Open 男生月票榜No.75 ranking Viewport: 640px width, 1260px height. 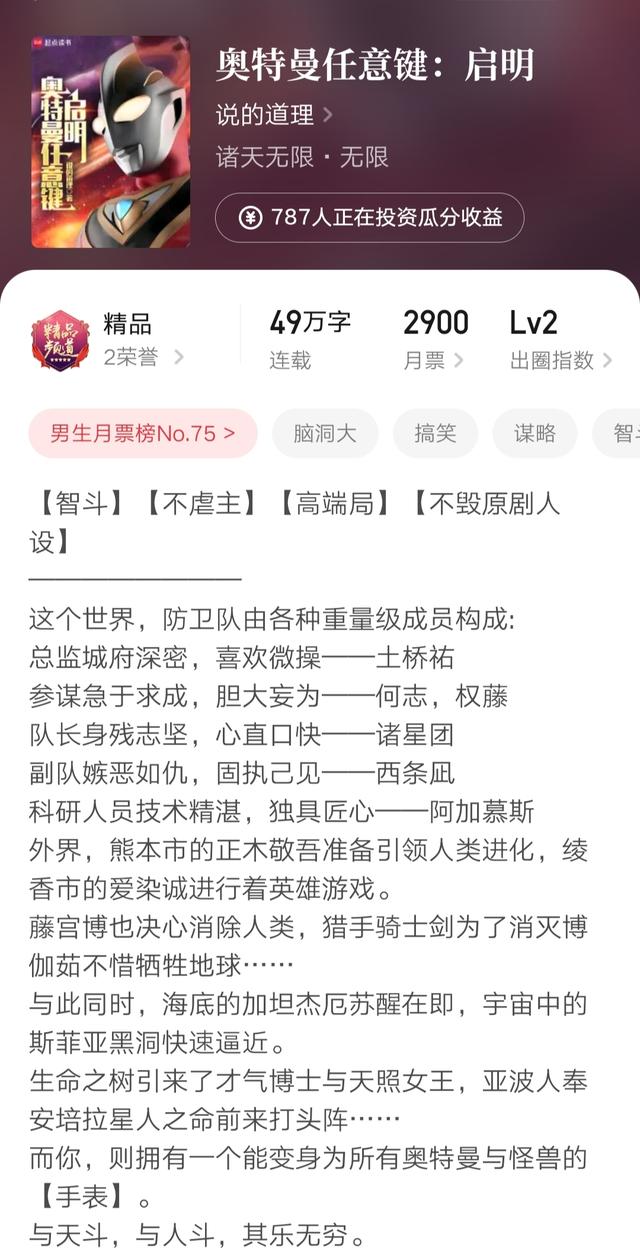pos(143,433)
